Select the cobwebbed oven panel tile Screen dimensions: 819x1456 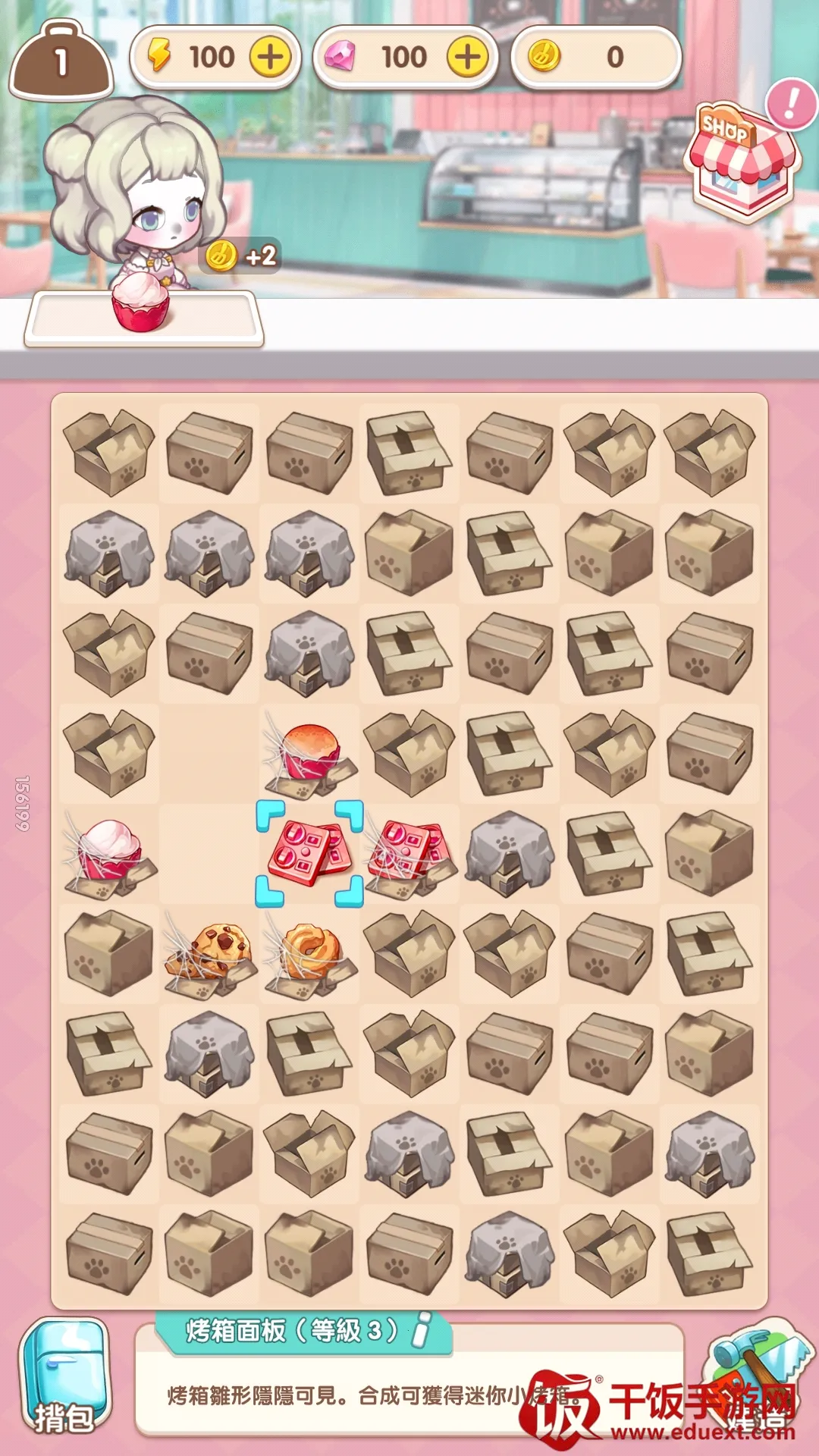[409, 852]
